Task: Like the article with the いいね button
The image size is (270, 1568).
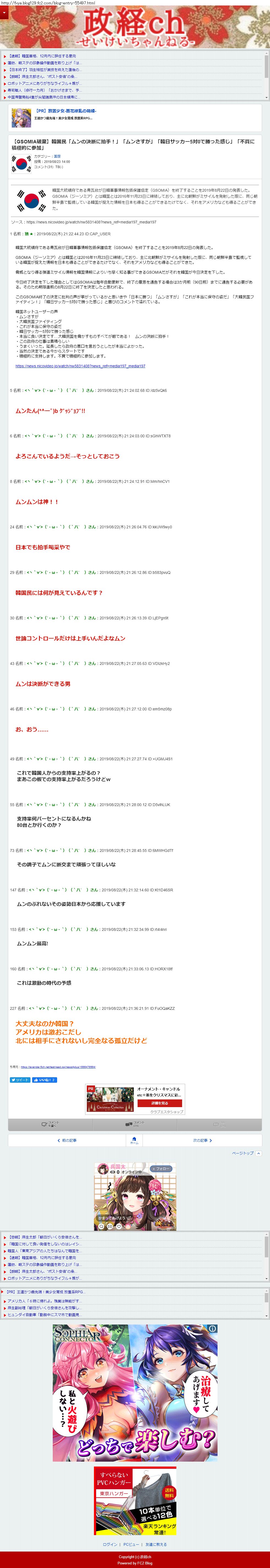Action: tap(44, 1080)
